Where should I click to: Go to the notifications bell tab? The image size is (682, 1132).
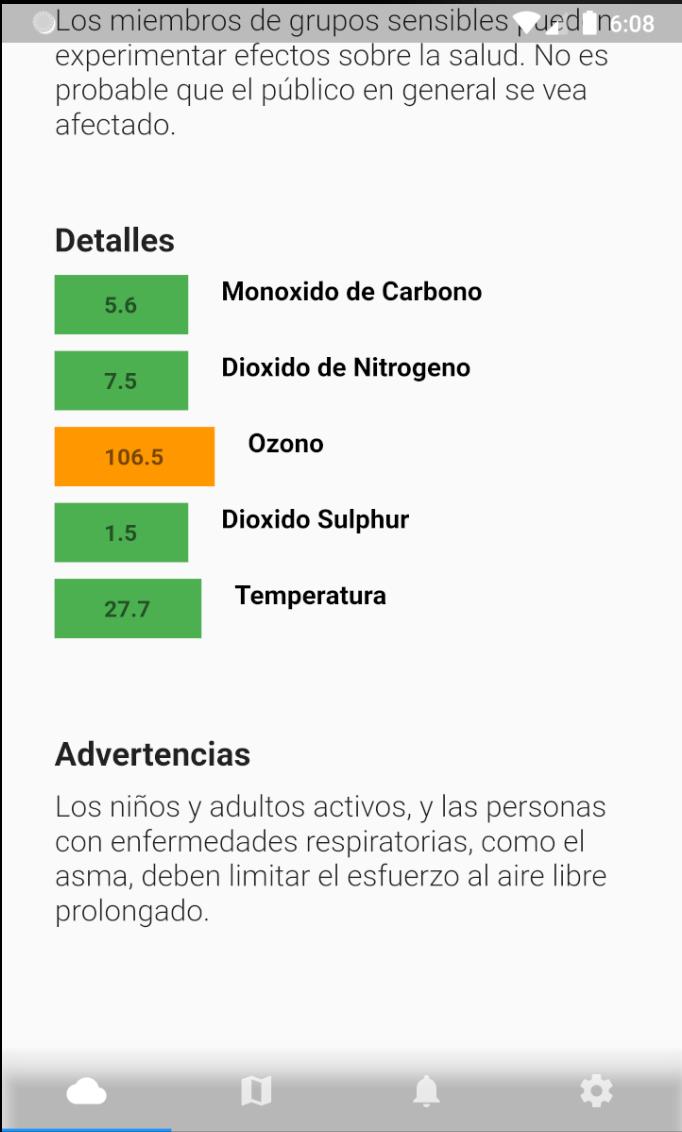click(426, 1091)
